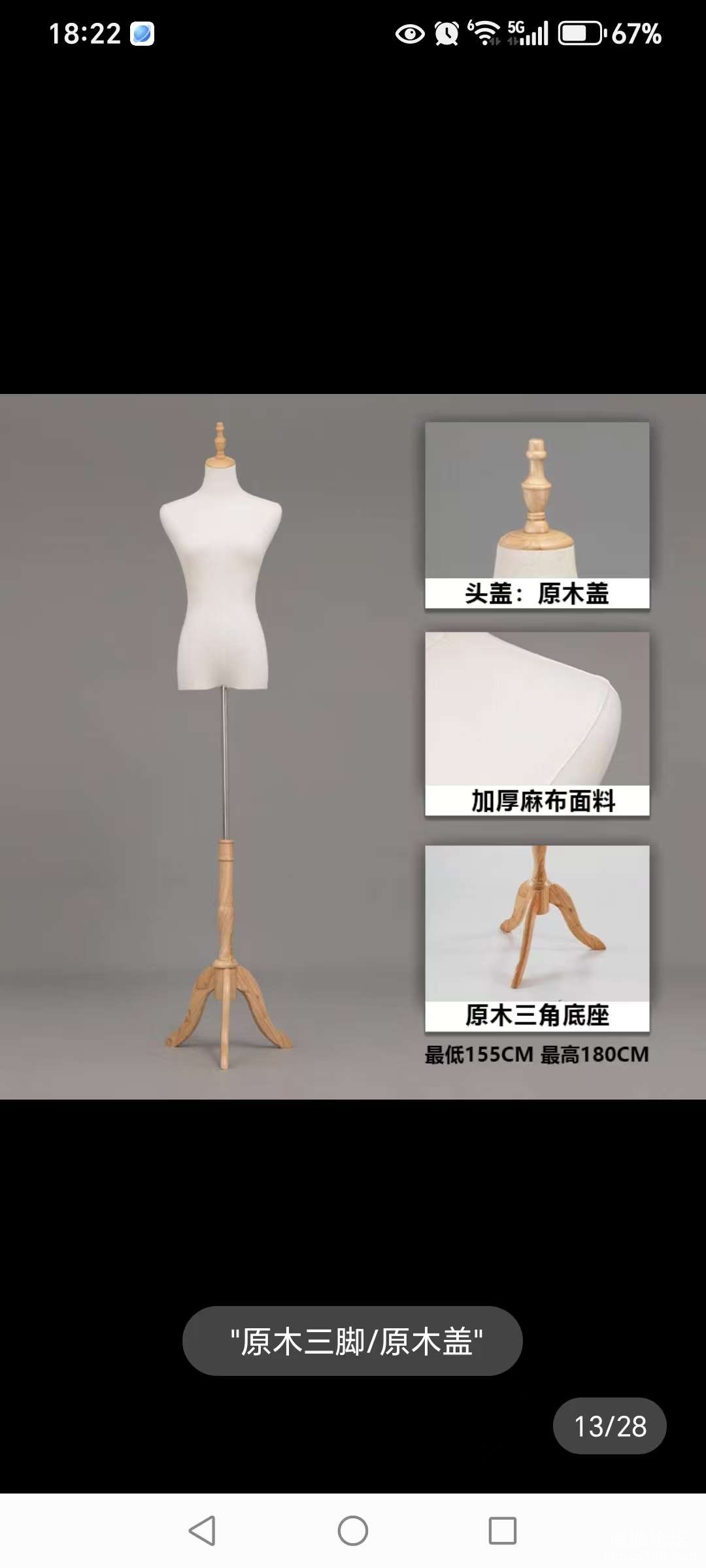Viewport: 706px width, 1568px height.
Task: Tap the system back button
Action: [x=202, y=1530]
